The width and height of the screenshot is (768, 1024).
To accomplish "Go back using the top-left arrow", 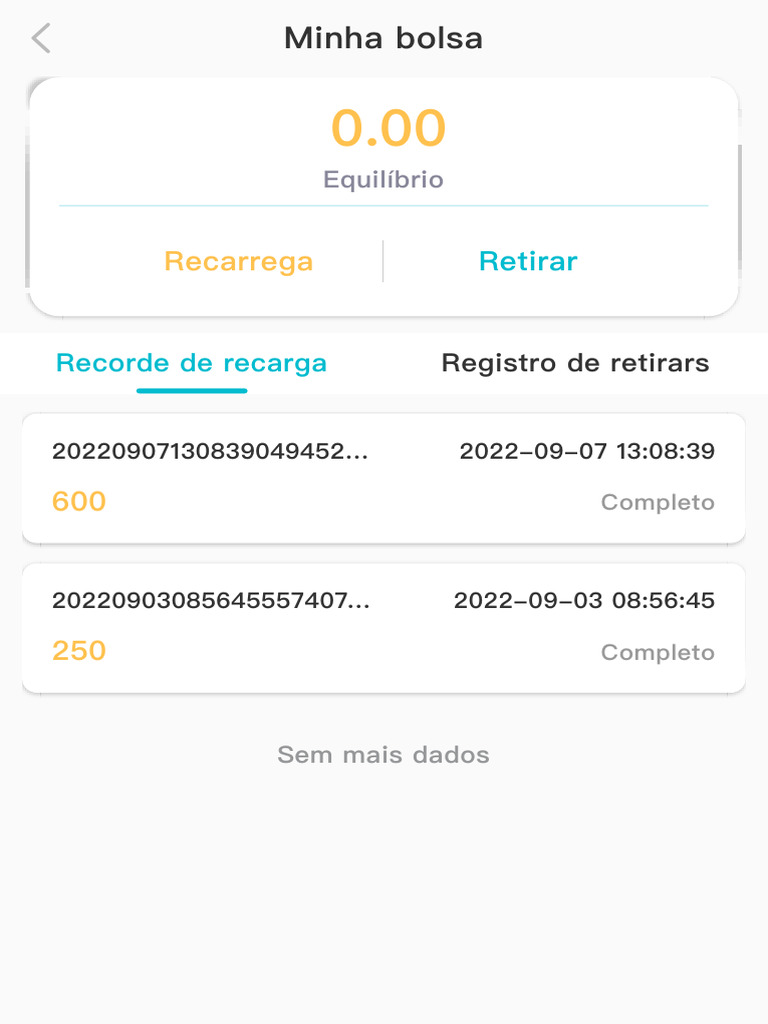I will 40,39.
